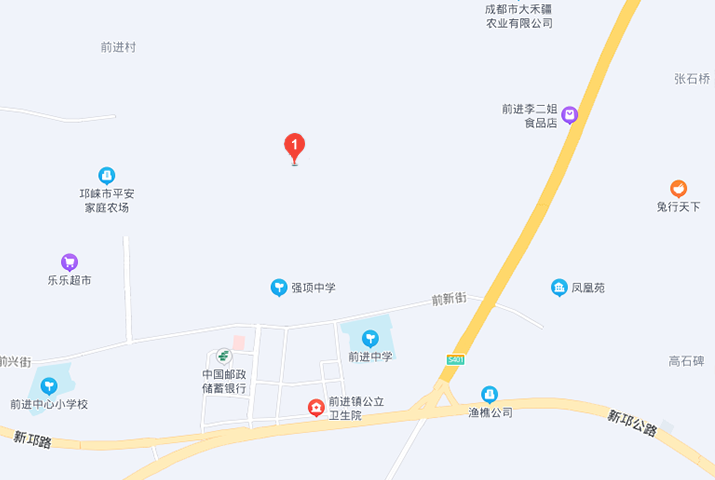The height and width of the screenshot is (480, 715).
Task: Tap the 邛崃市平安家庭农场 pin
Action: click(106, 175)
